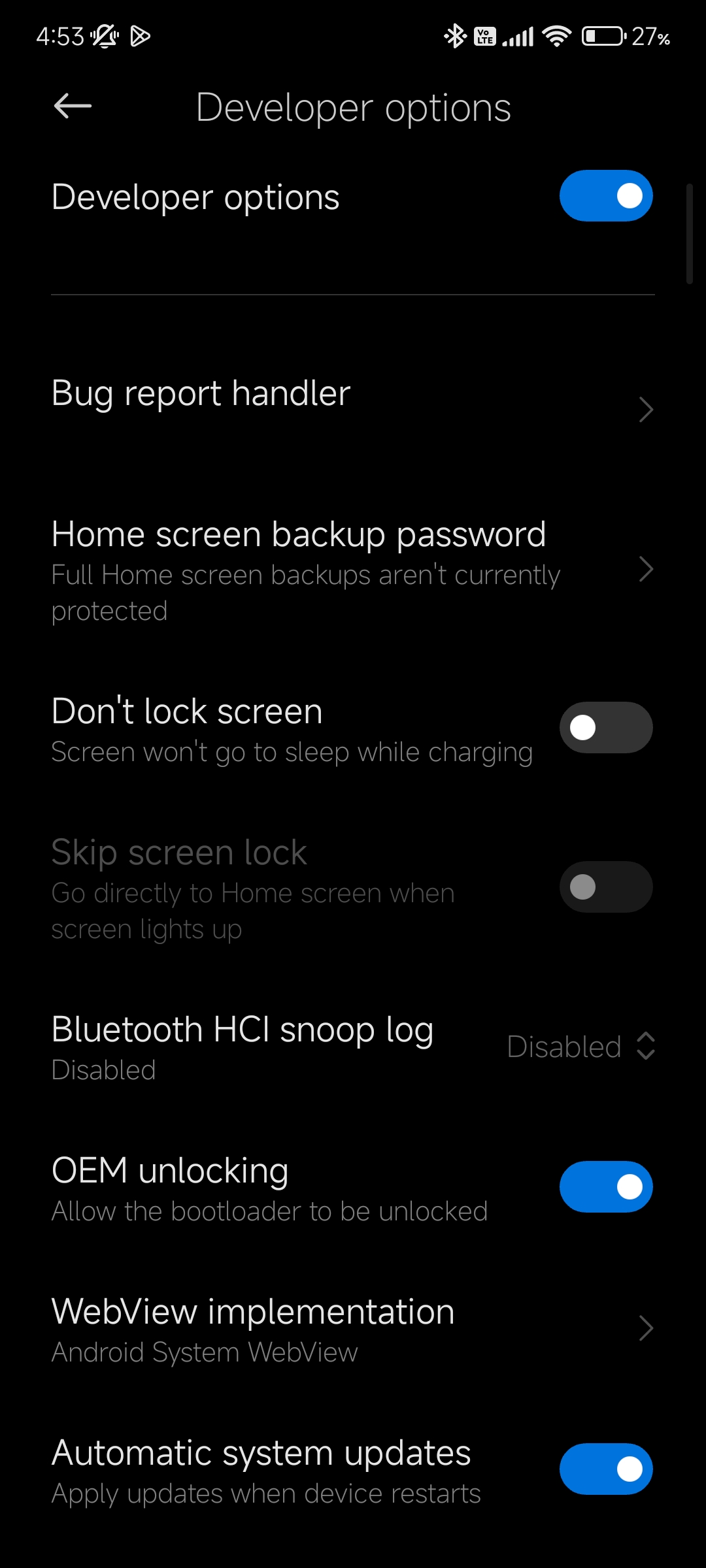
Task: Disable OEM unlocking
Action: [x=606, y=1186]
